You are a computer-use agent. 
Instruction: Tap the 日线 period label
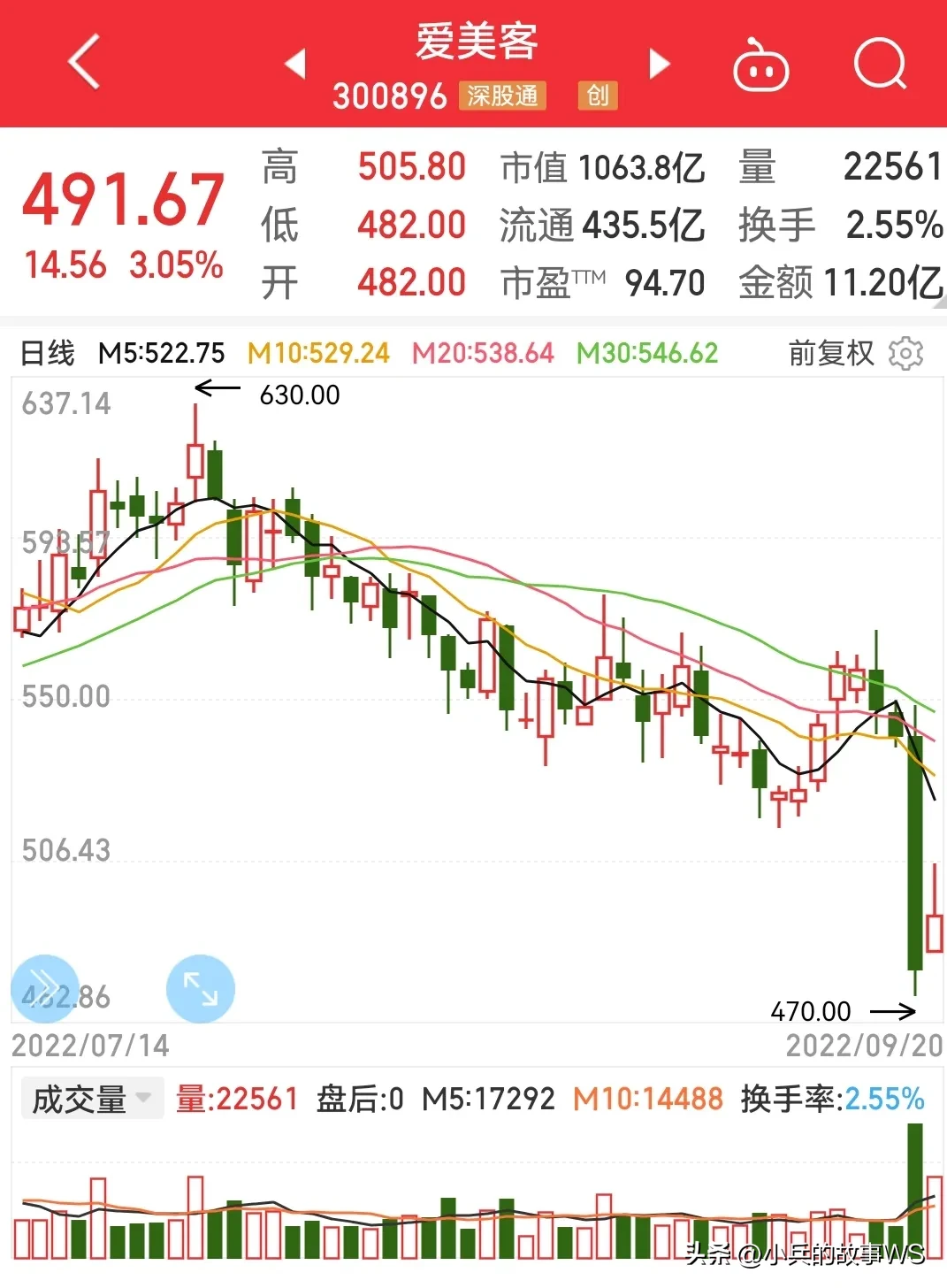click(48, 353)
